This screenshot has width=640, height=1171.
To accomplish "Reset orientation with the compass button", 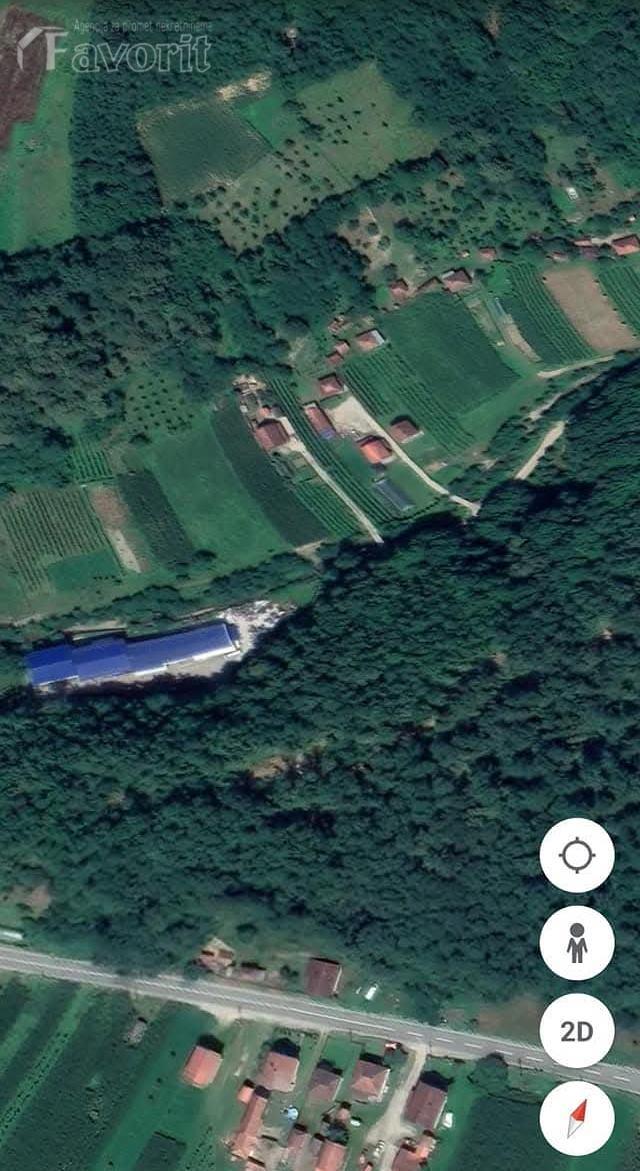I will (x=577, y=1119).
